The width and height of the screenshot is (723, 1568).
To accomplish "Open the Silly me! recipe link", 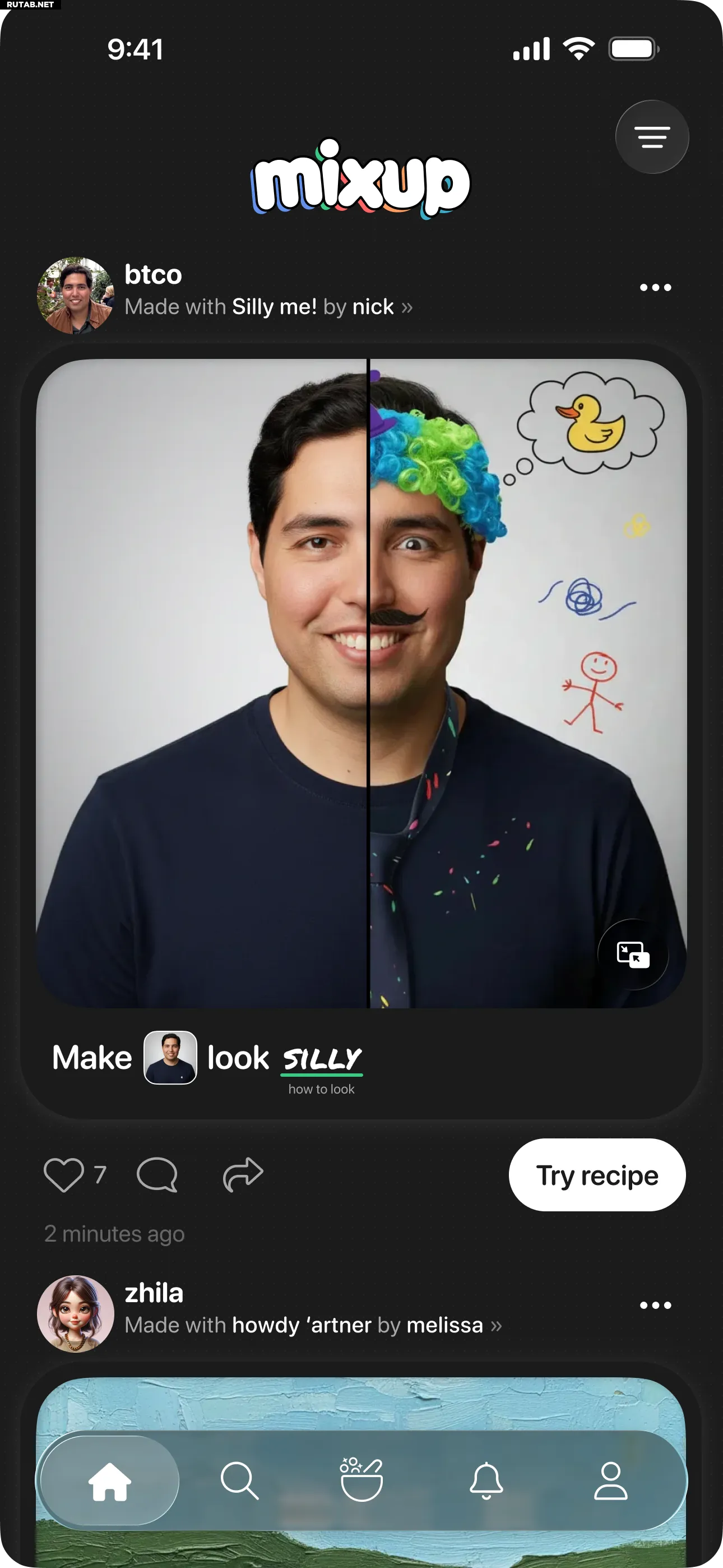I will click(x=274, y=307).
